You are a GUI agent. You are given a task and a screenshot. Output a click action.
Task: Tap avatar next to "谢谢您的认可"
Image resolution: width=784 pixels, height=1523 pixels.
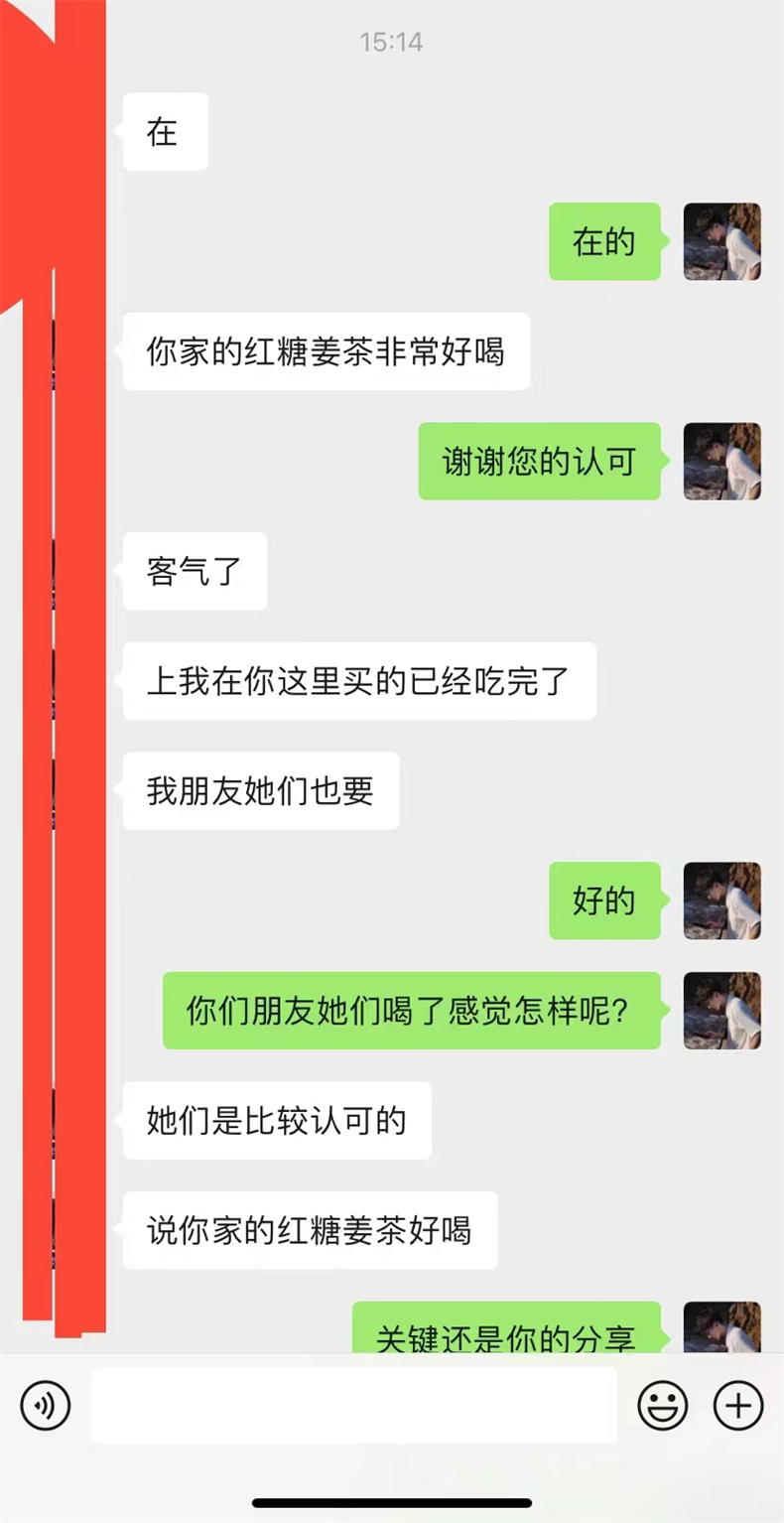point(721,461)
